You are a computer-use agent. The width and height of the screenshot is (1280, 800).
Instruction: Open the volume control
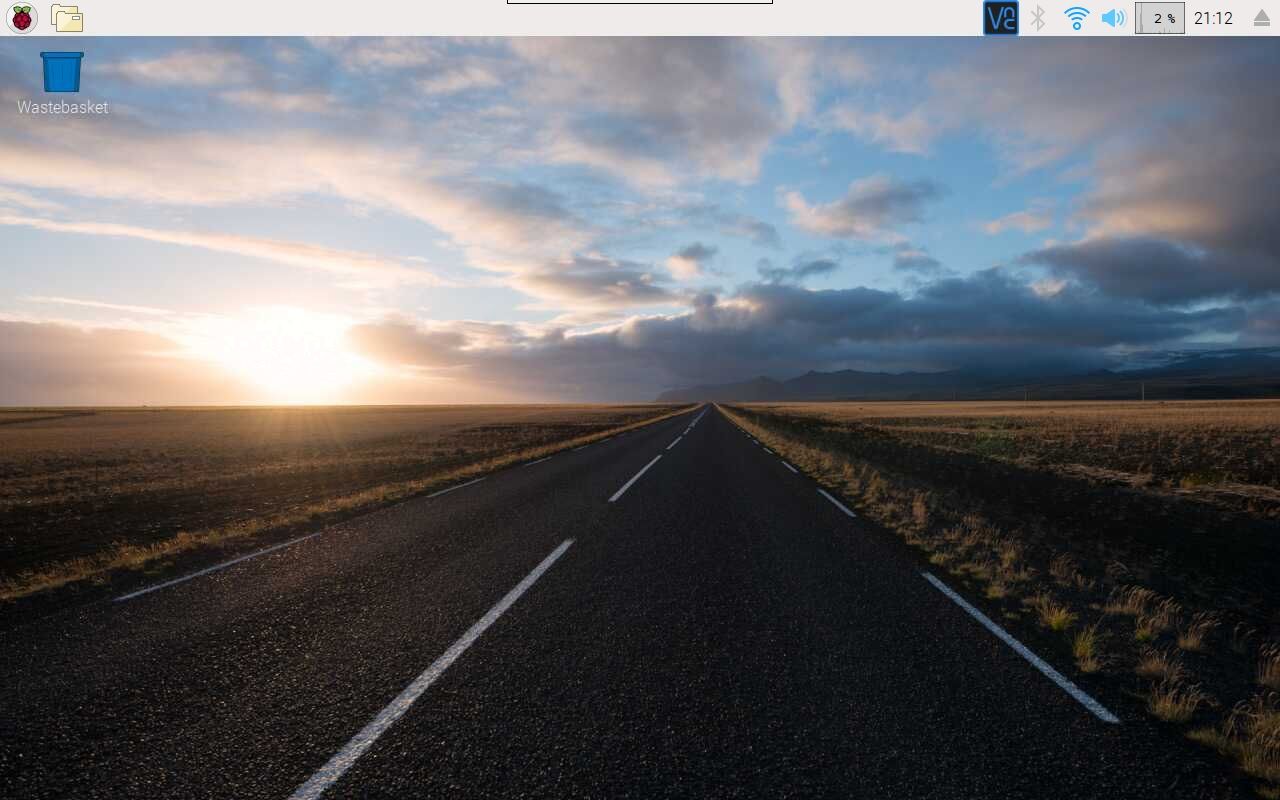[x=1113, y=18]
